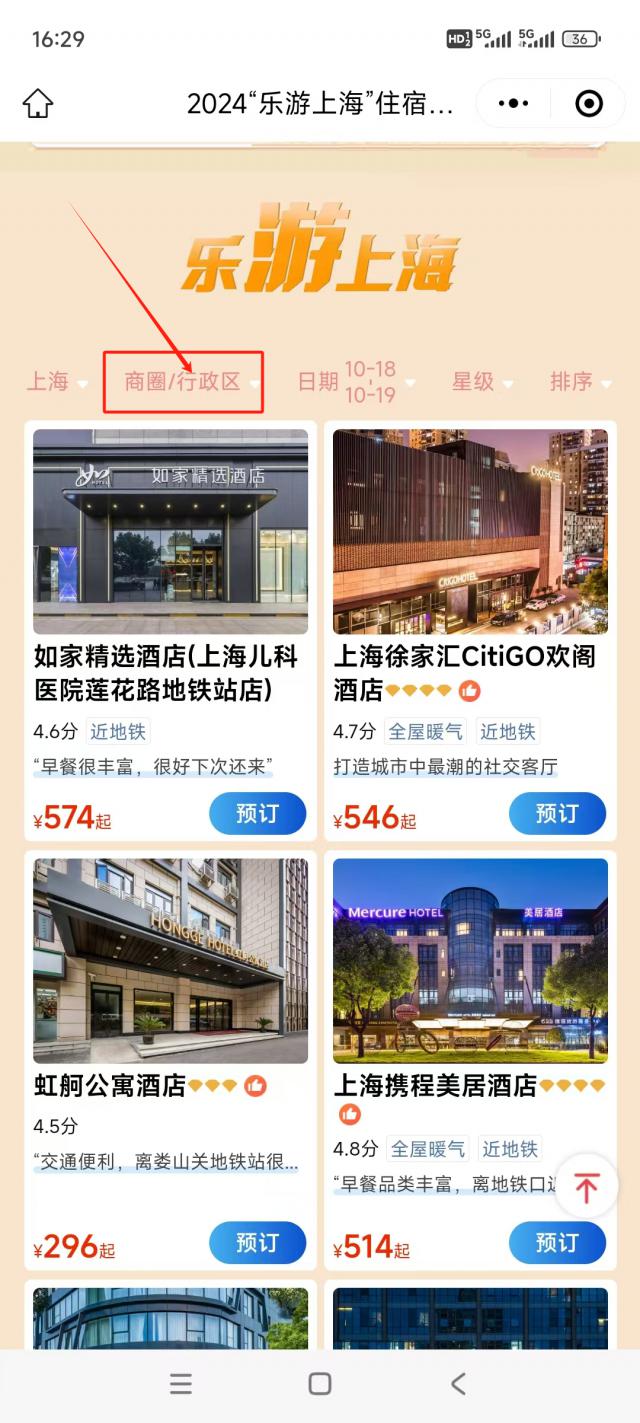This screenshot has height=1423, width=640.
Task: Jump back to top with the arrow button
Action: (586, 1186)
